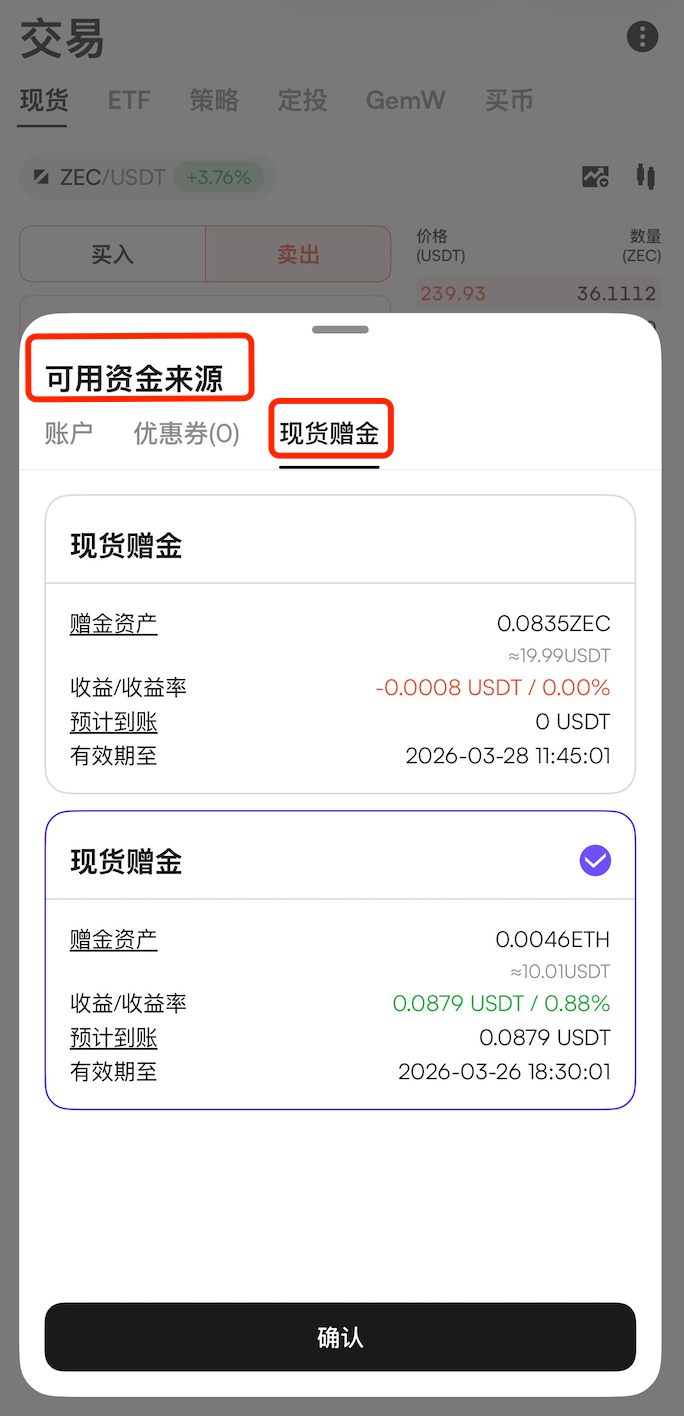The image size is (684, 1416).
Task: Switch to the 优惠券(0) tab
Action: [186, 433]
